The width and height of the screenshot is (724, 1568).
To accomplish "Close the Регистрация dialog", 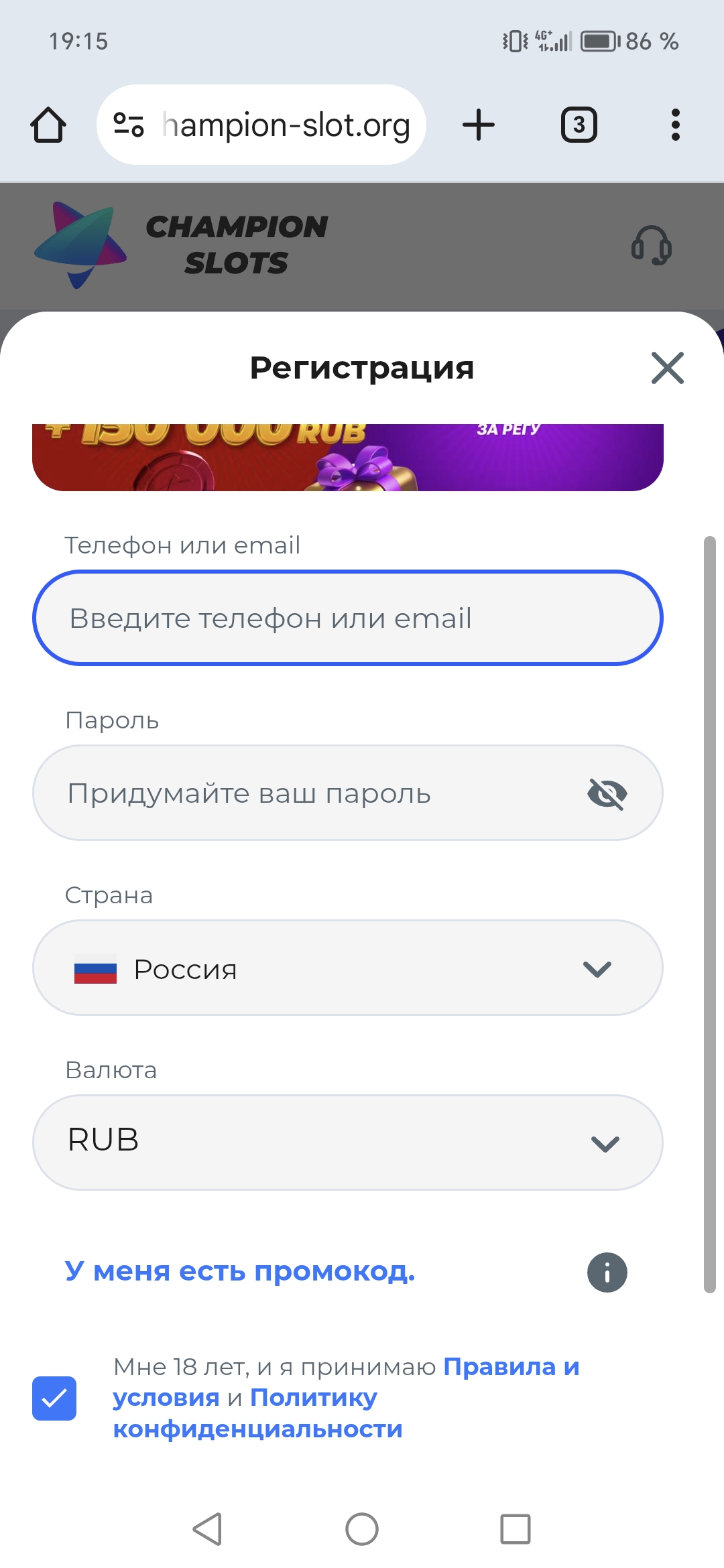I will [667, 368].
